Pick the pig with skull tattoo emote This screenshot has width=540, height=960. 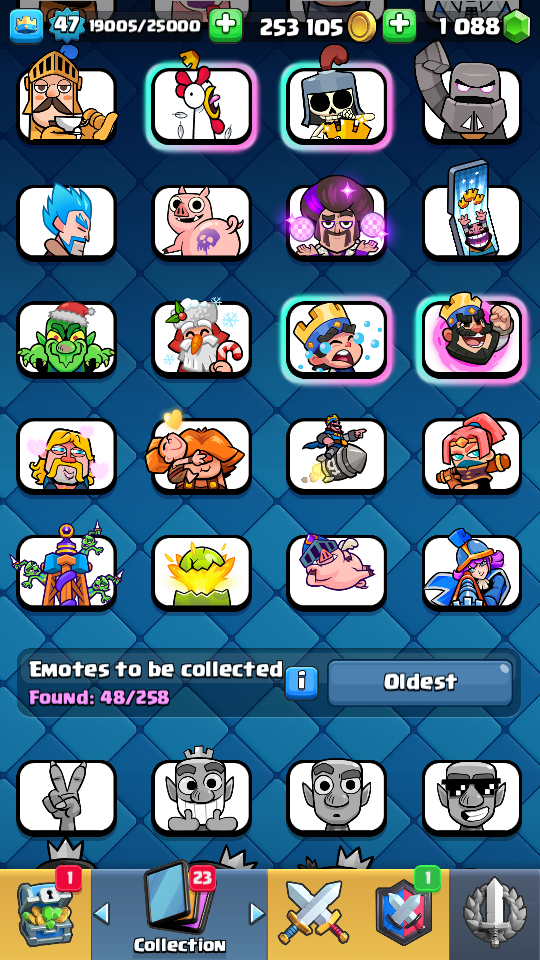201,222
